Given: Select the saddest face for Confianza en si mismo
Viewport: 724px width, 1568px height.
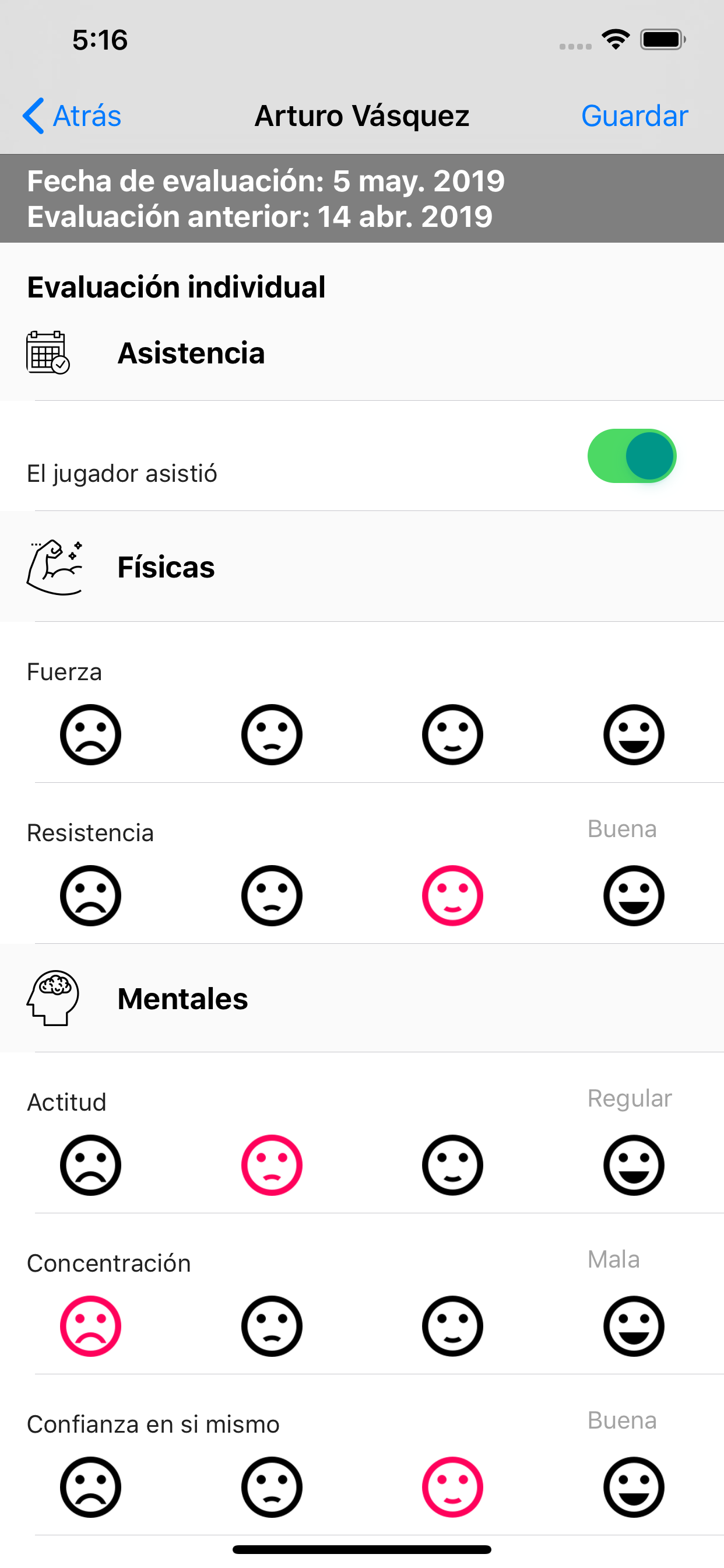Looking at the screenshot, I should 91,1487.
